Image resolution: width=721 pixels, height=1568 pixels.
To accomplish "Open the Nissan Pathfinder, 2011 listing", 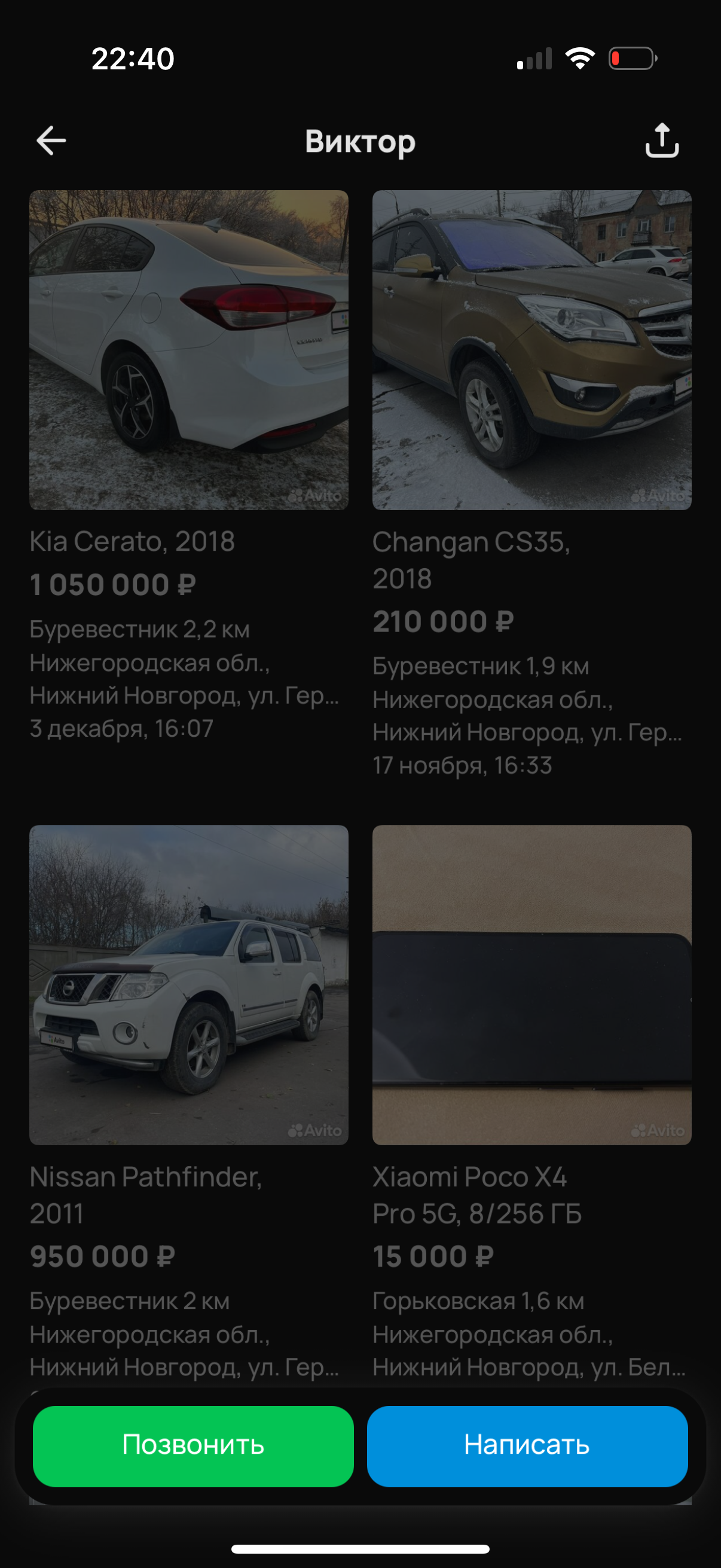I will 188,985.
